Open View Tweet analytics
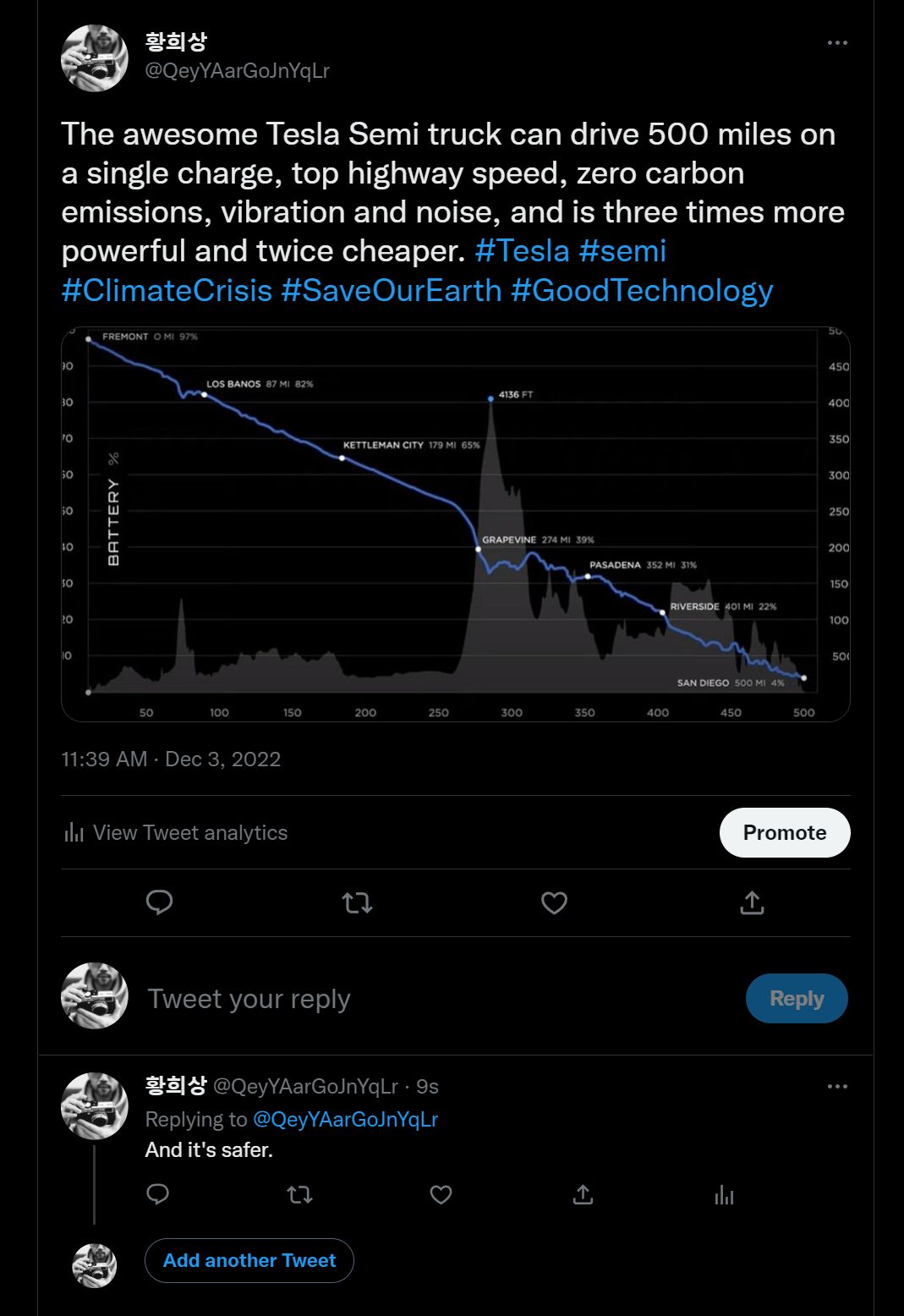Viewport: 904px width, 1316px height. tap(176, 833)
